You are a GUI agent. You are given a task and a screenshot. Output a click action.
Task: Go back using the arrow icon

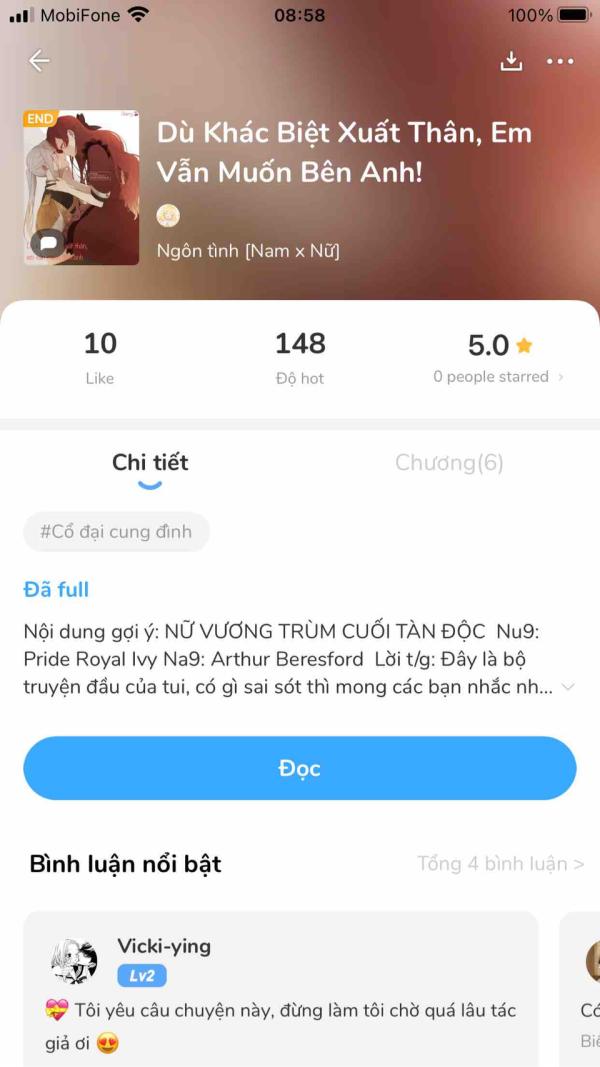tap(39, 61)
